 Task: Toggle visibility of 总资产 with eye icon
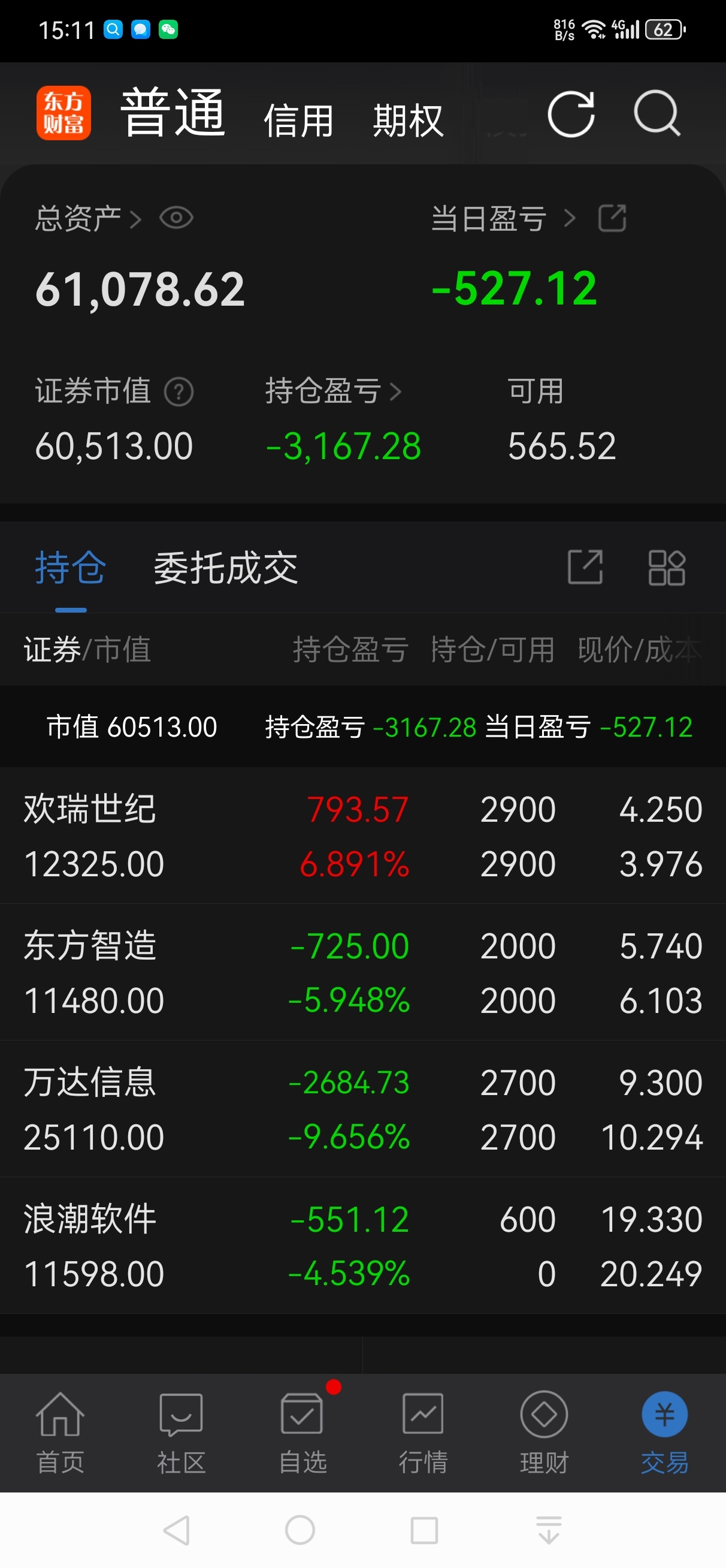(177, 218)
